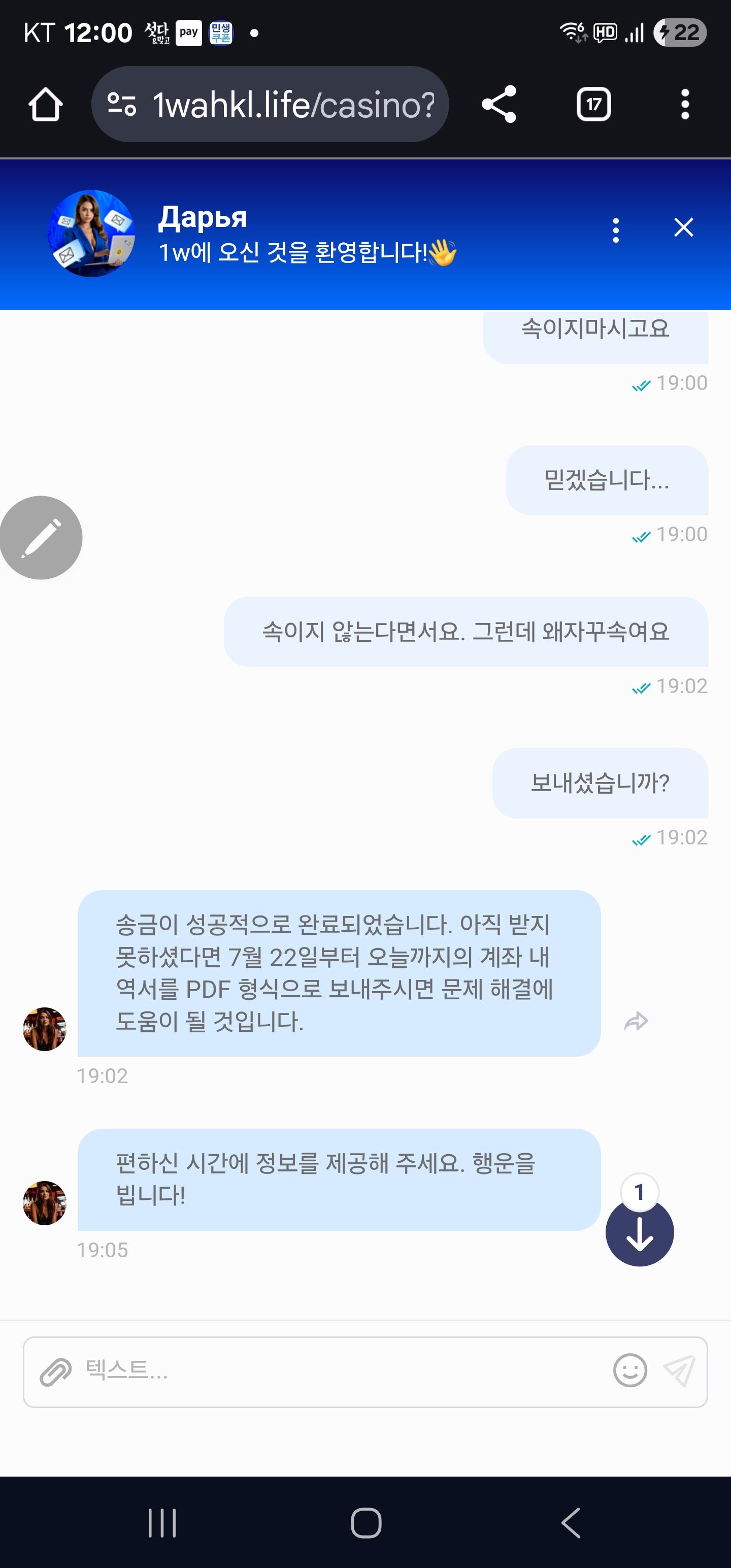Focus the 텍스트 message input field
The height and width of the screenshot is (1568, 731).
341,1371
